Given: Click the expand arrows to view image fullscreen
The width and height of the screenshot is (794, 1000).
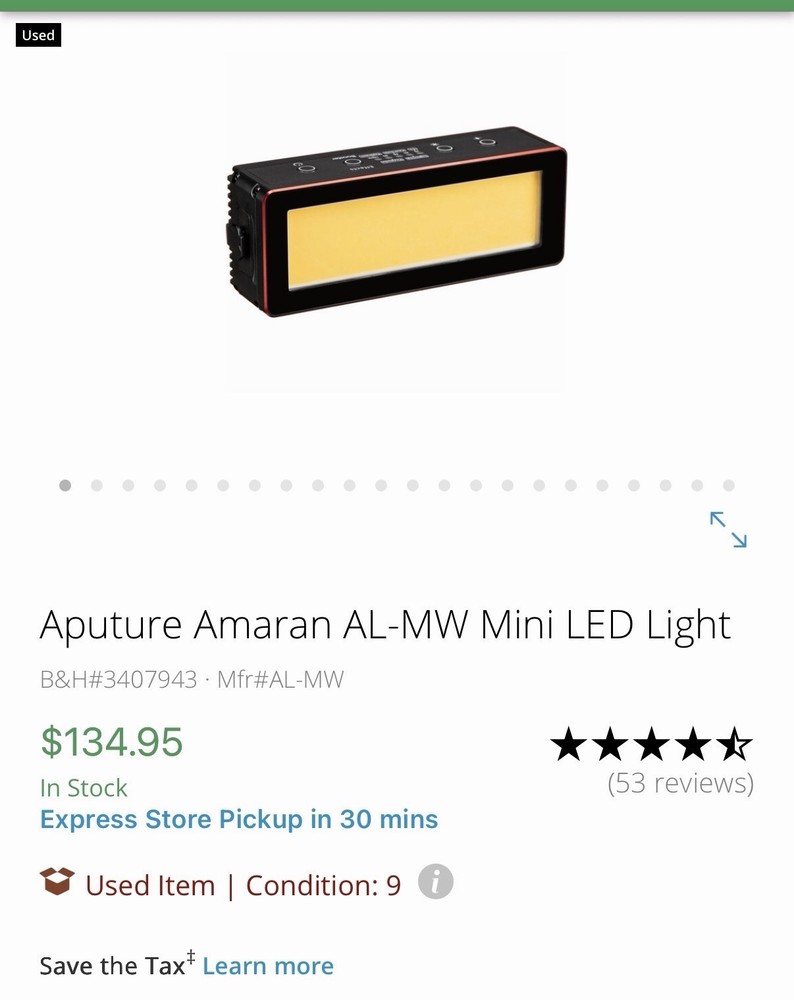Looking at the screenshot, I should [x=728, y=528].
